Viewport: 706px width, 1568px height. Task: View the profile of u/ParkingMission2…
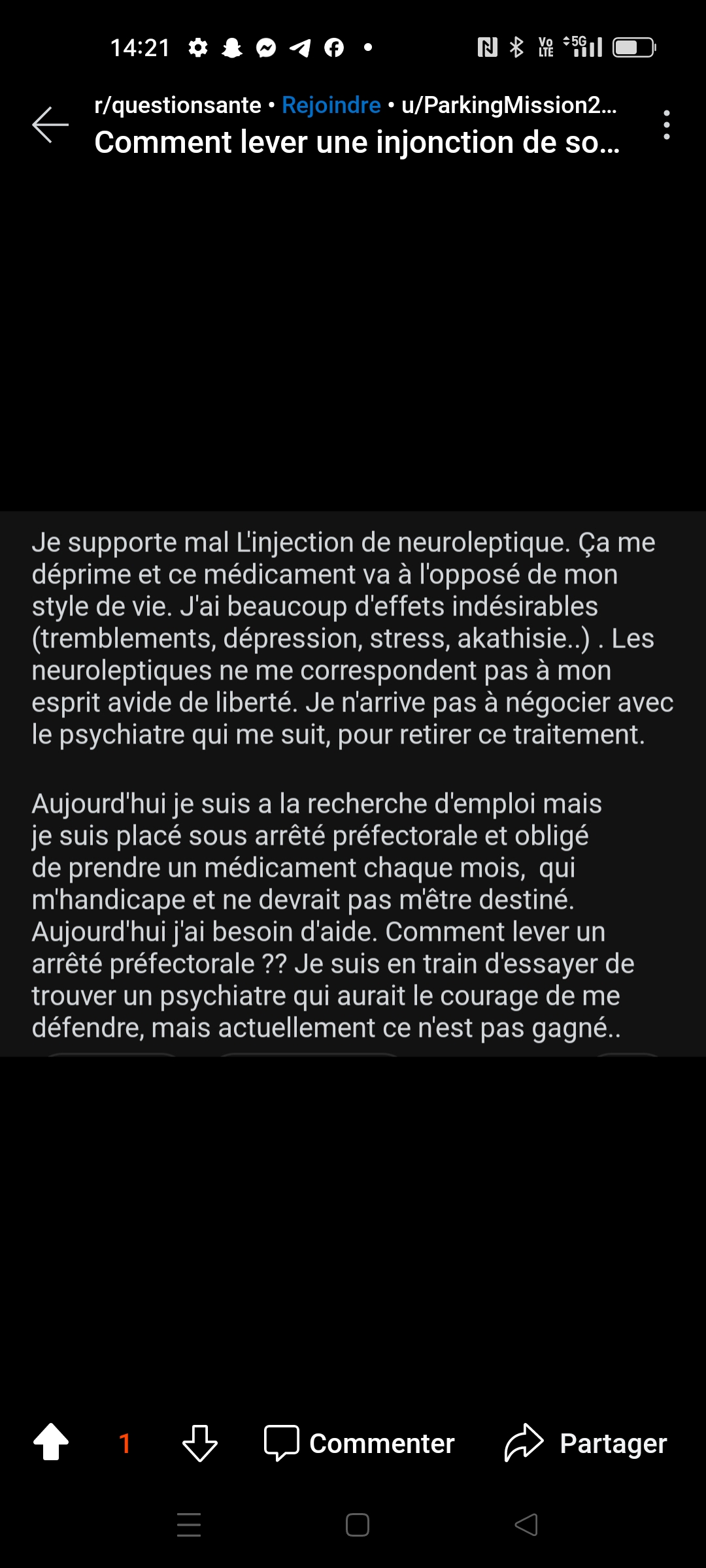click(509, 105)
